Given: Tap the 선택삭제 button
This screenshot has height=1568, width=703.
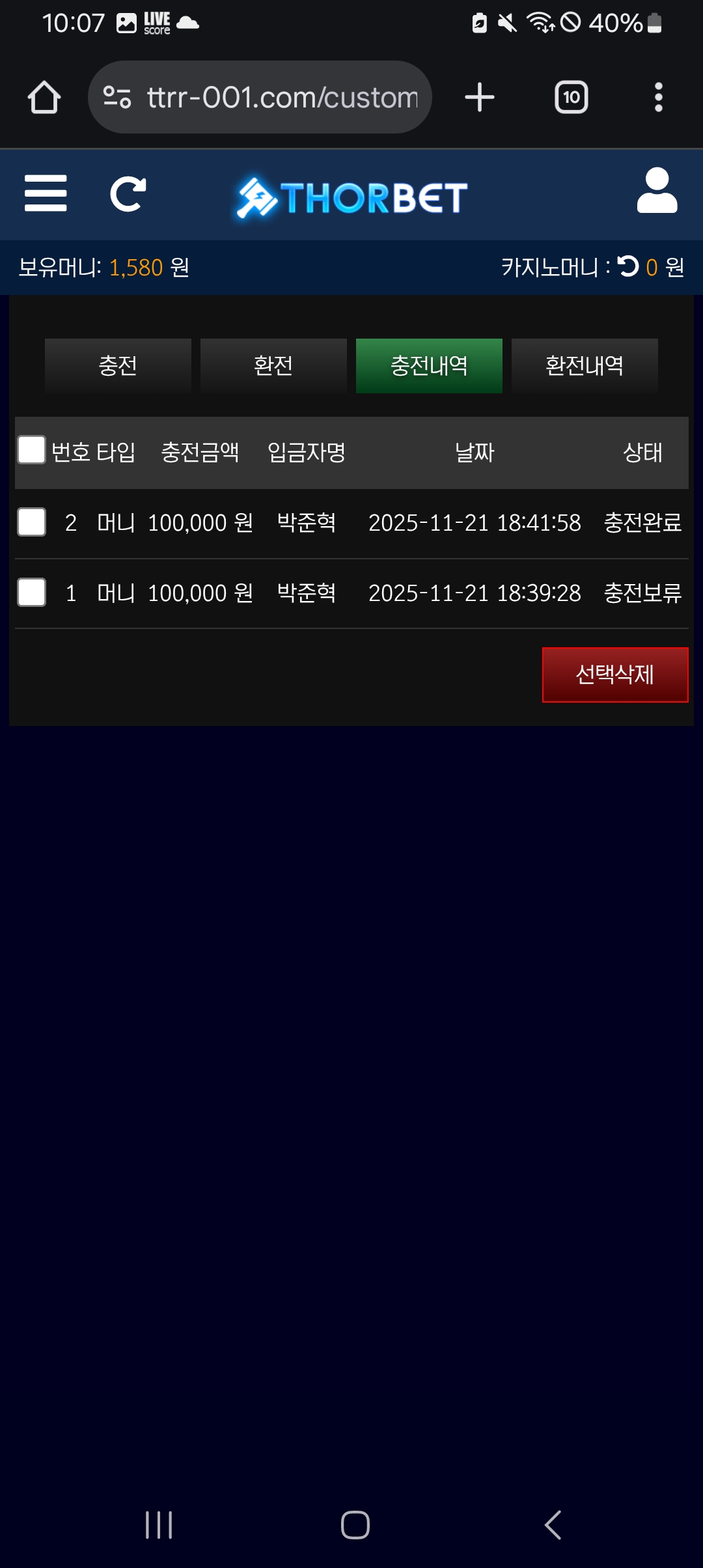Looking at the screenshot, I should 614,675.
